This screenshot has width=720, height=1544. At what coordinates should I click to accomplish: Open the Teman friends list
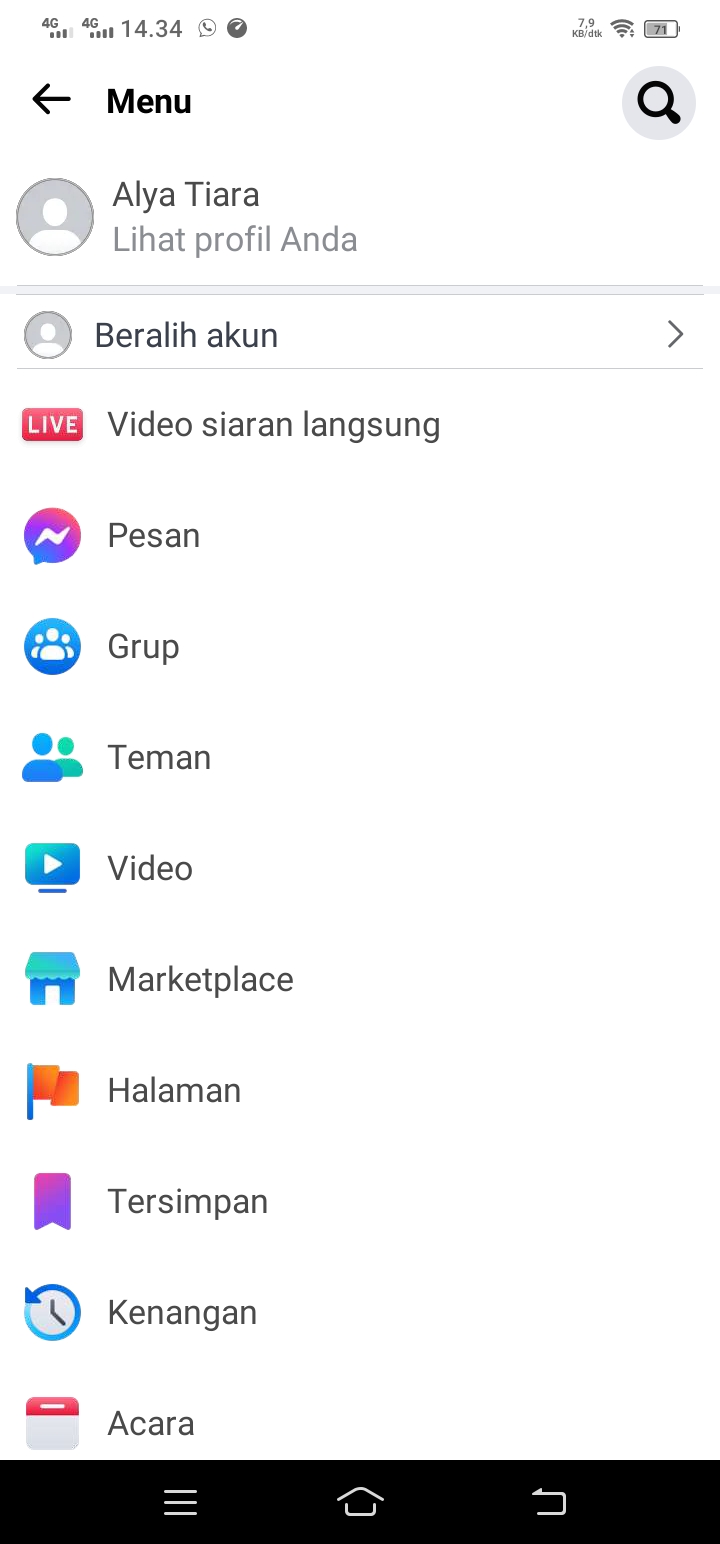[159, 758]
